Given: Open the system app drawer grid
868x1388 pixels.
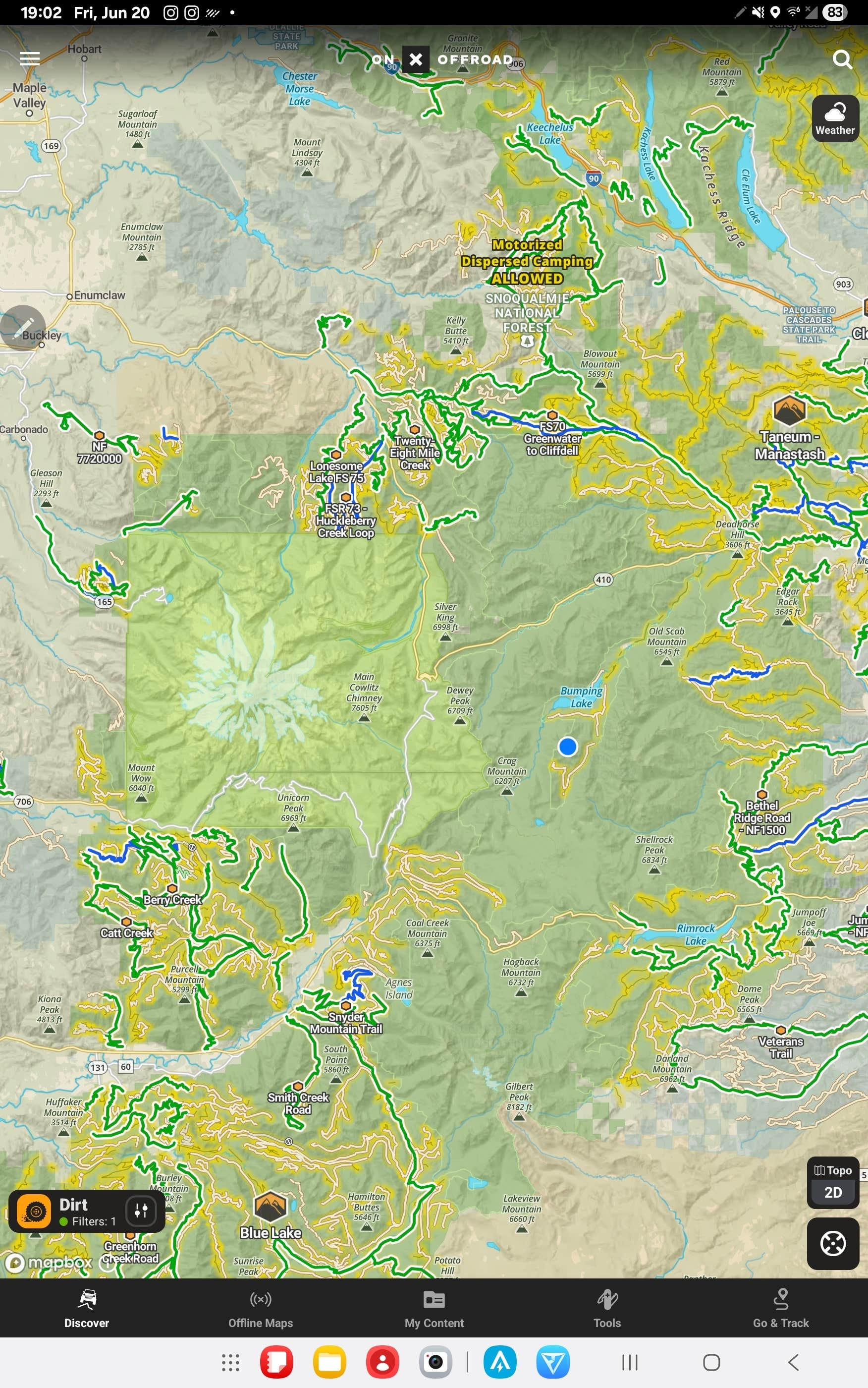Looking at the screenshot, I should 230,1362.
